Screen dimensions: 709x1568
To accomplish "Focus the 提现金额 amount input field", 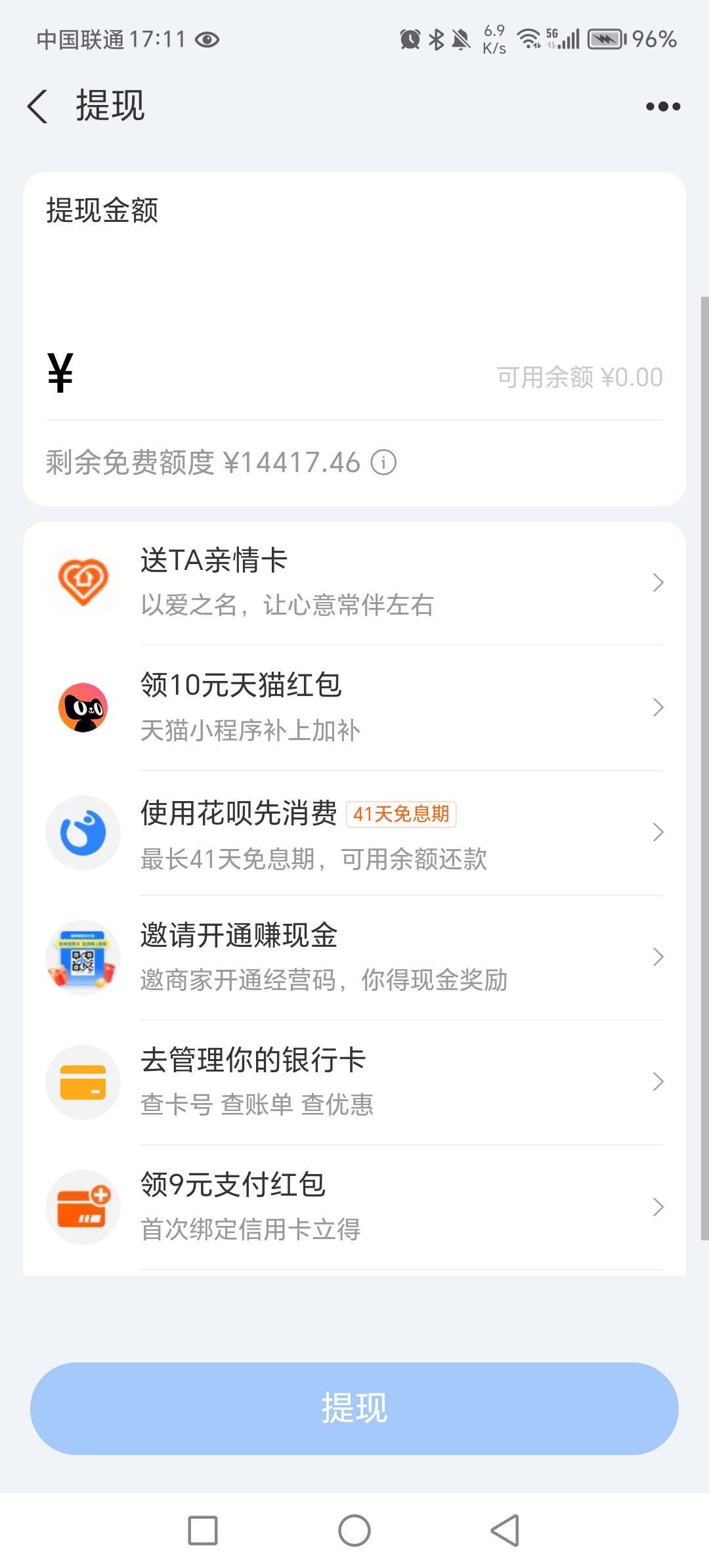I will (276, 374).
